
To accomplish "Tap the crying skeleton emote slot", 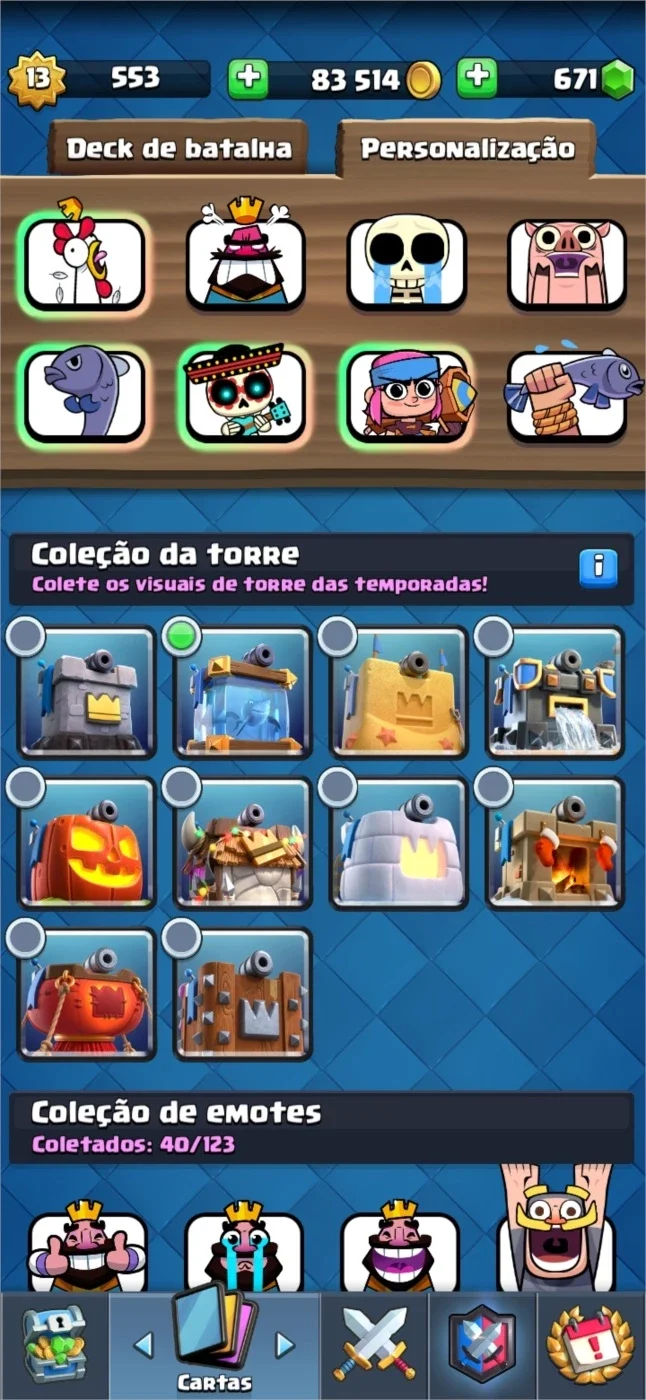I will tap(406, 264).
